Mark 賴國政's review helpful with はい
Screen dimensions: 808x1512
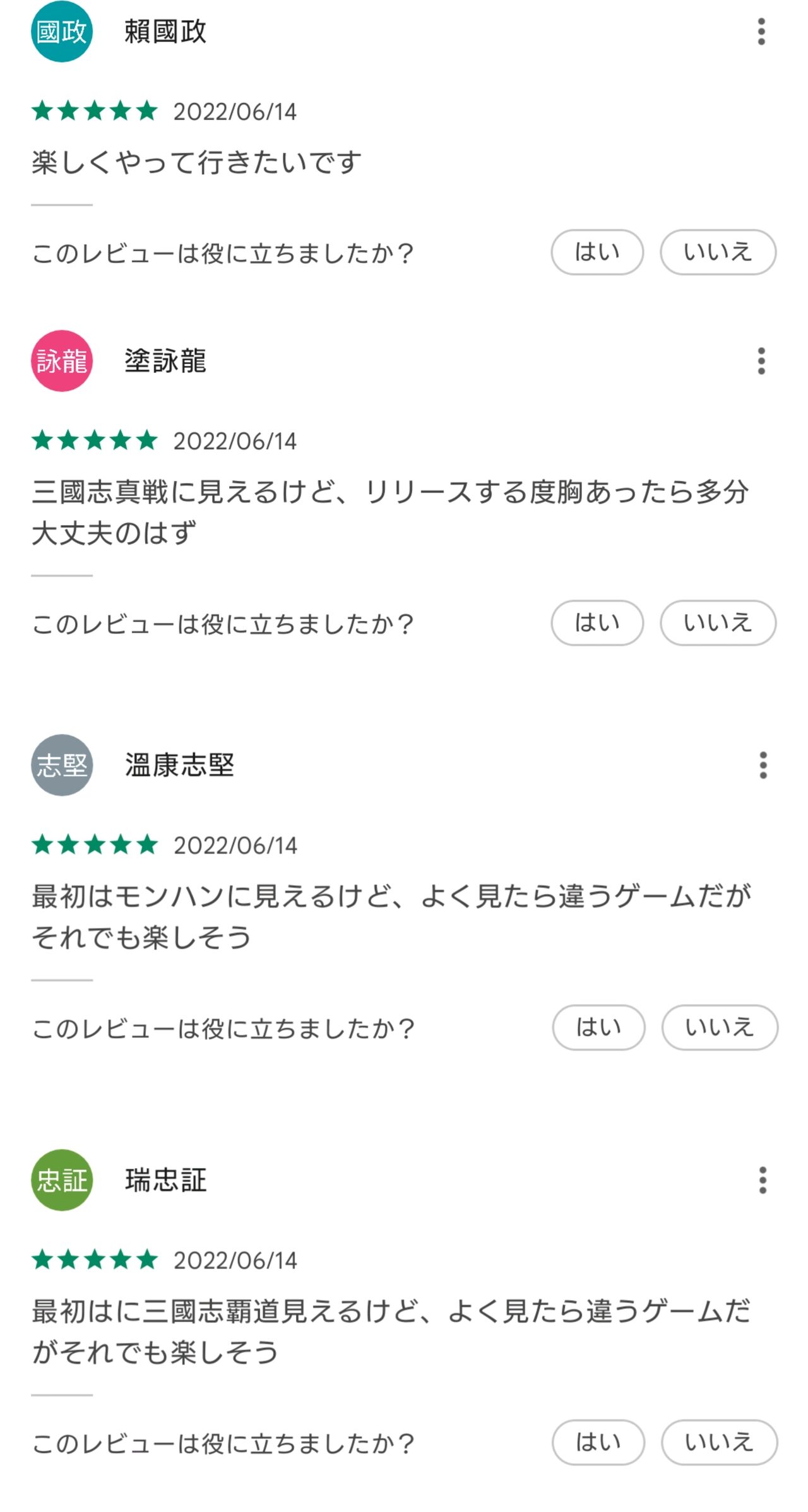pos(597,252)
